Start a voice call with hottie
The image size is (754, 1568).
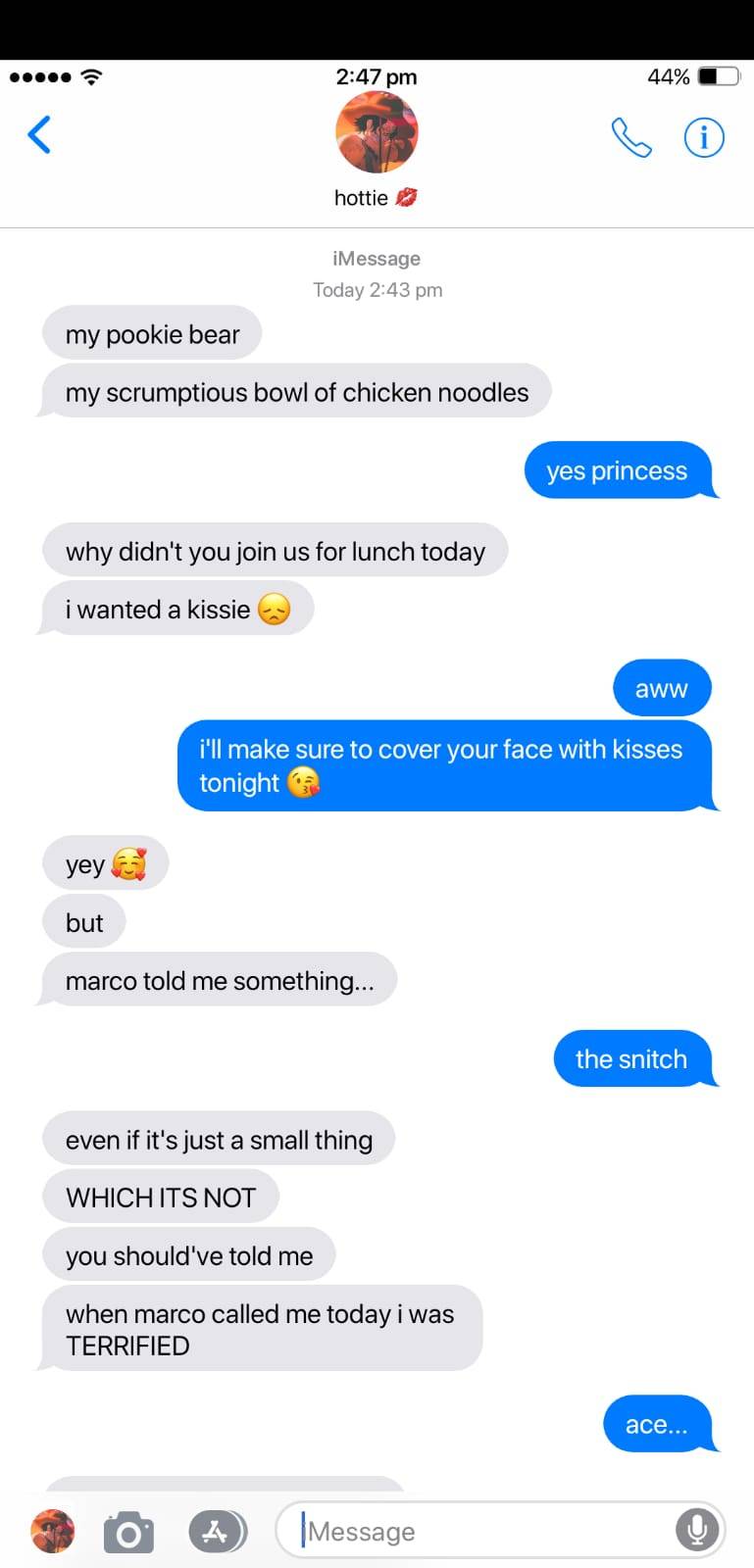point(630,137)
